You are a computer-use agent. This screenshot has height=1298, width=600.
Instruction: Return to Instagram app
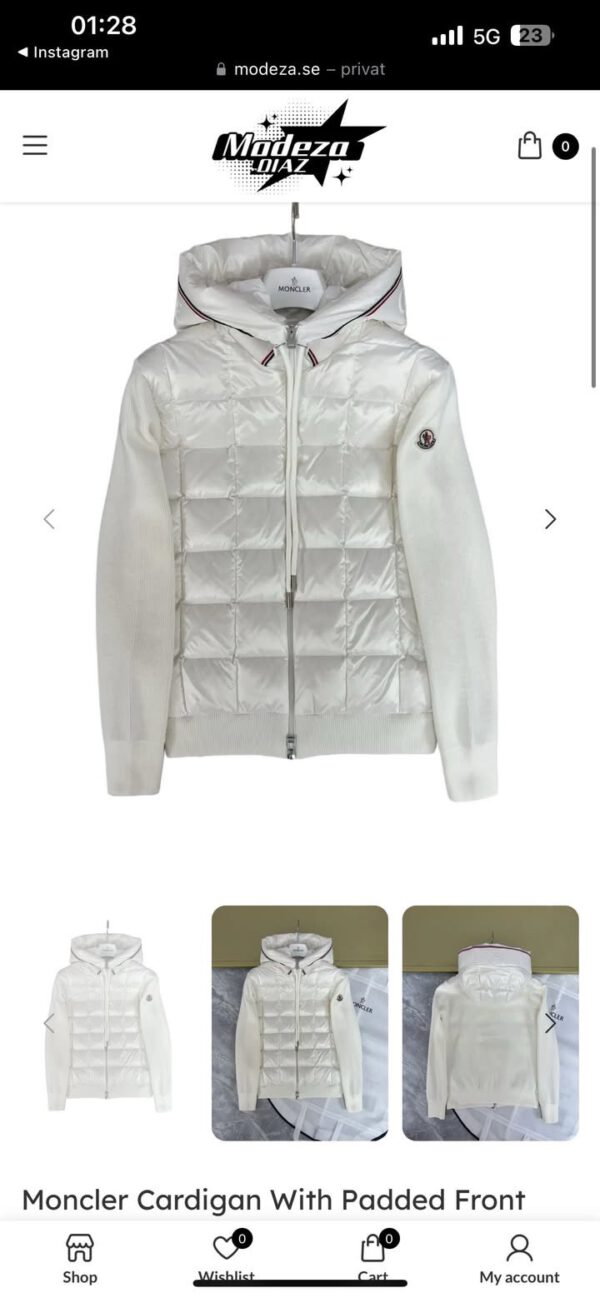pos(64,52)
